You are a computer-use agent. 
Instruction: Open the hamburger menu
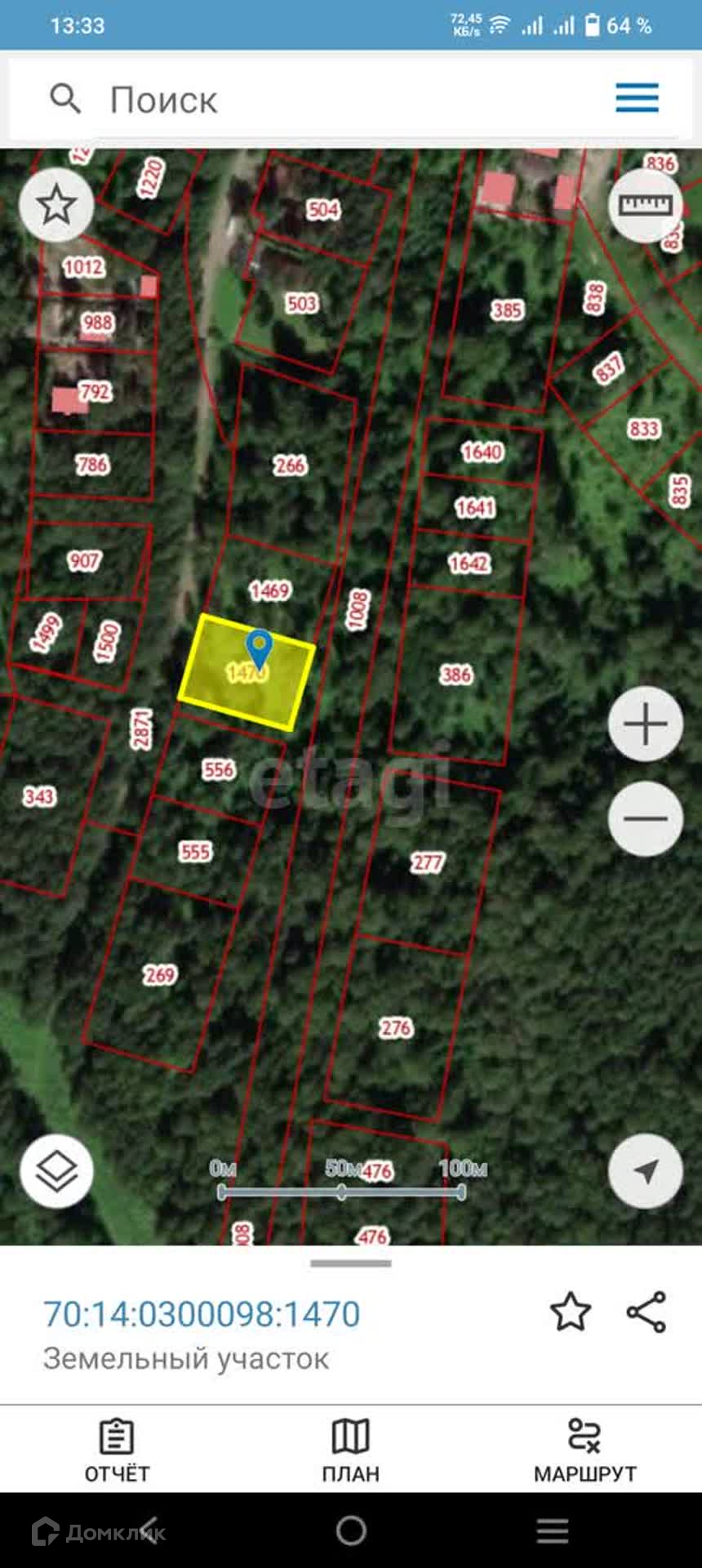[x=637, y=98]
